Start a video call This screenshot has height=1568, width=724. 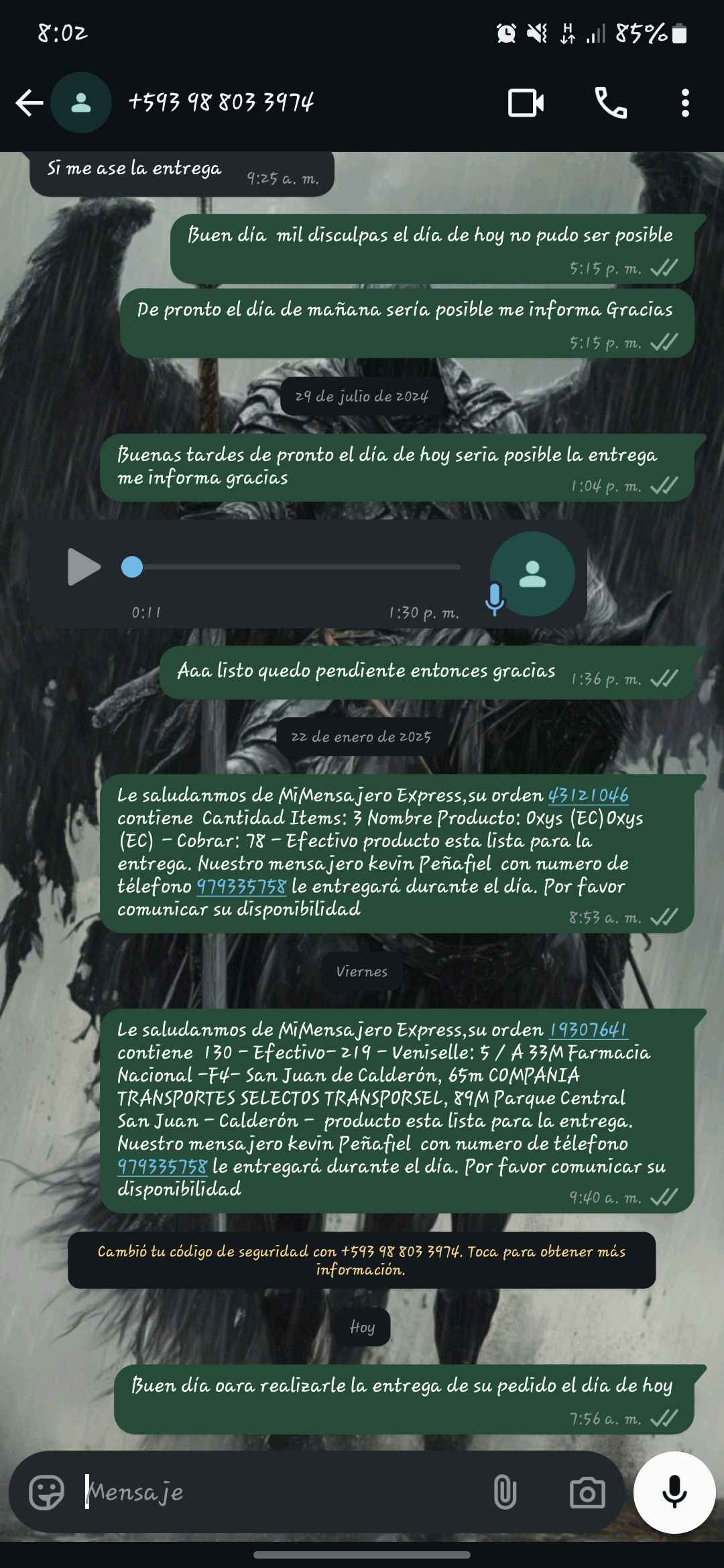pyautogui.click(x=526, y=103)
